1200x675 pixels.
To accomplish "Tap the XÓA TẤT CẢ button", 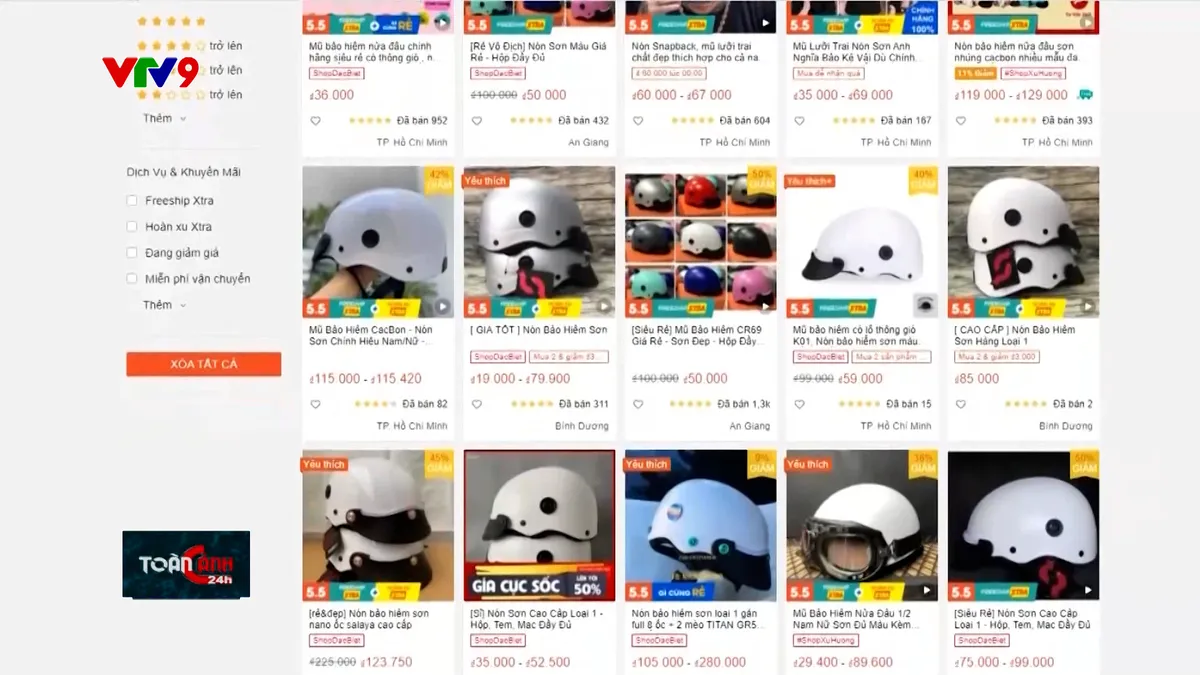I will click(x=203, y=364).
